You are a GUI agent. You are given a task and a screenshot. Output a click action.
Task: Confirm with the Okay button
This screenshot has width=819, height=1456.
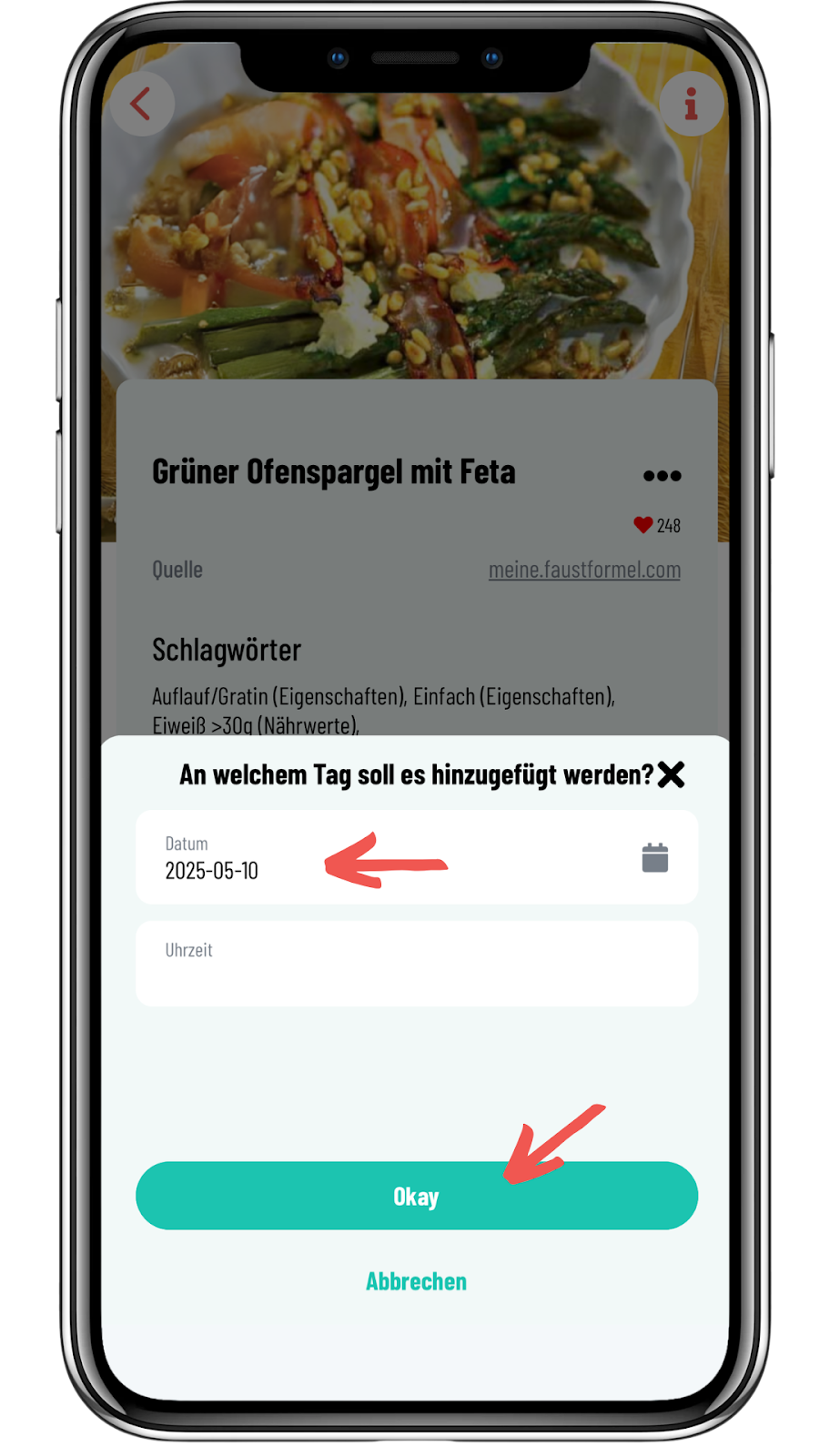click(416, 1196)
